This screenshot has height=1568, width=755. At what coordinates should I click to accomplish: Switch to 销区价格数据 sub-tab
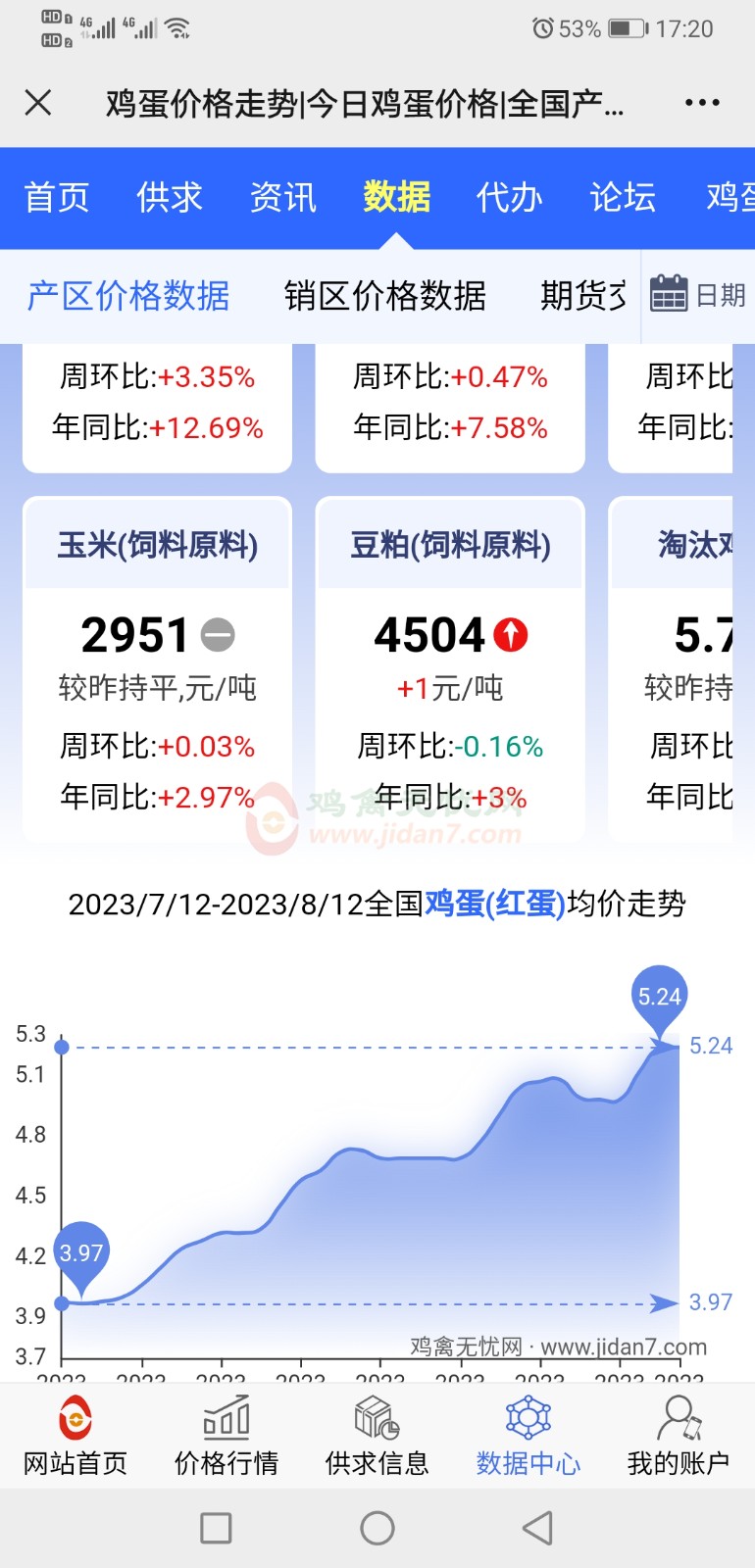385,295
